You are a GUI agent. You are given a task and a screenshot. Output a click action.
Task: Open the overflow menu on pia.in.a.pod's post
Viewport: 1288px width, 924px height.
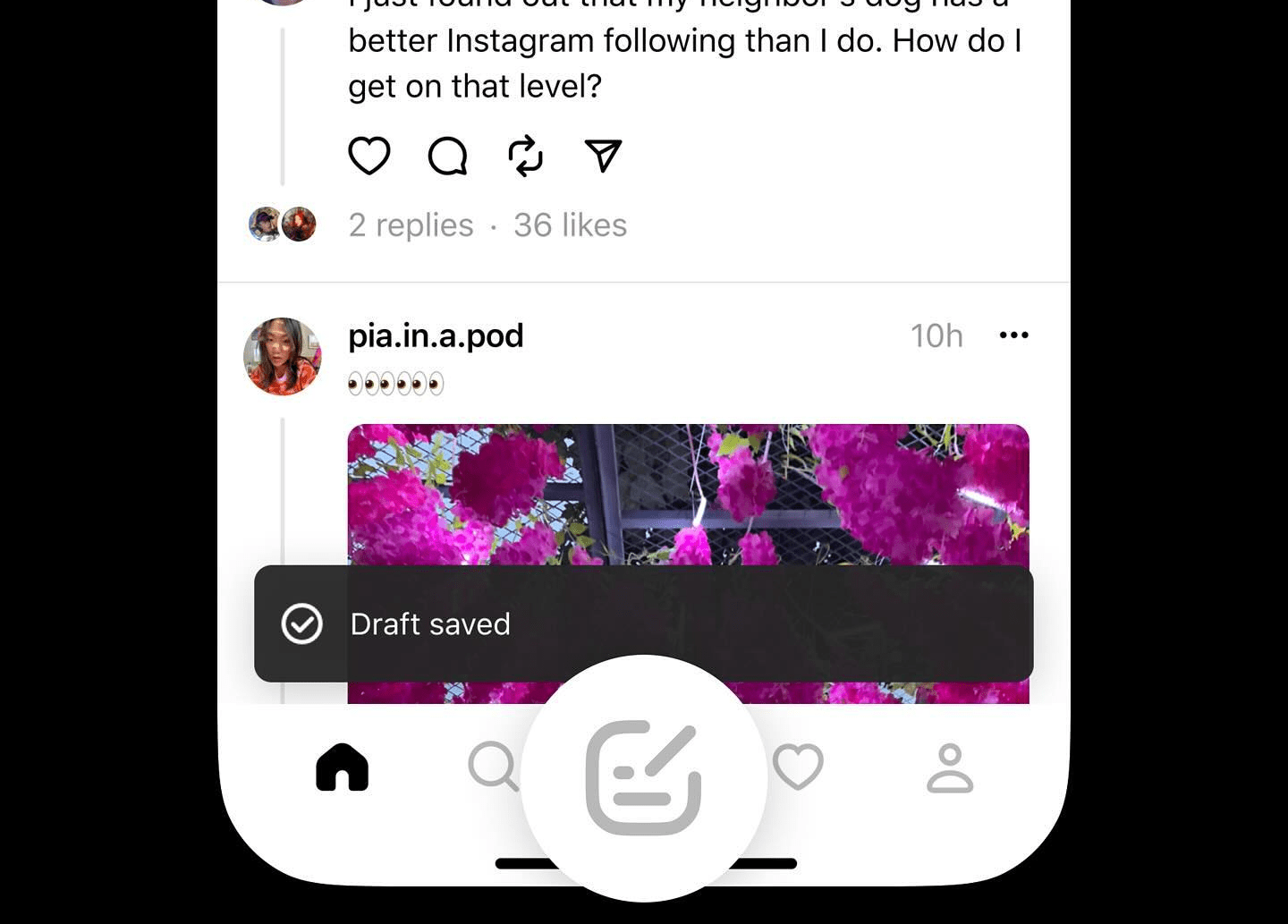pos(1013,335)
